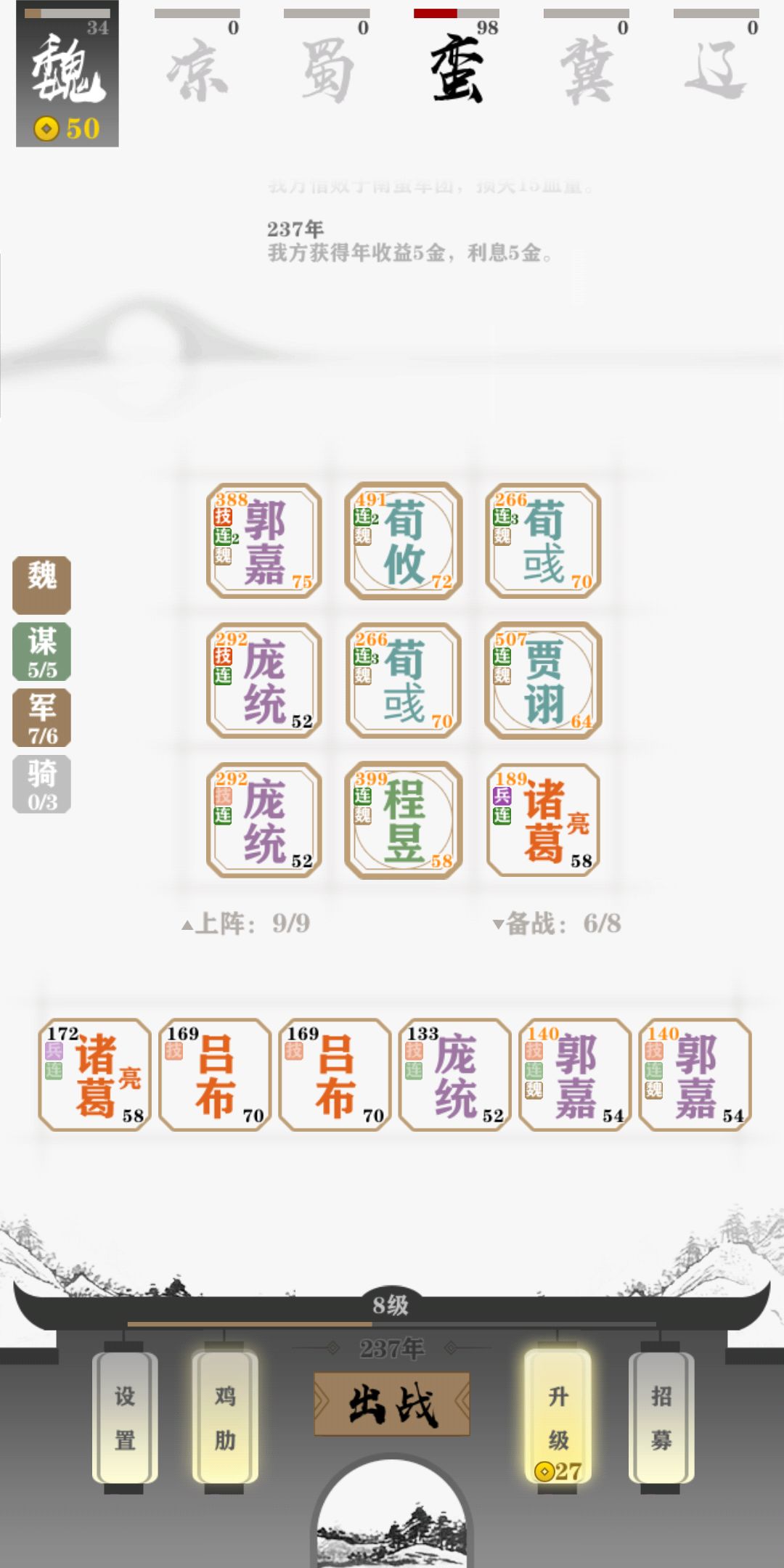Screen dimensions: 784x1568
Task: Open the 谋 5/5 bonus badge
Action: tap(42, 651)
